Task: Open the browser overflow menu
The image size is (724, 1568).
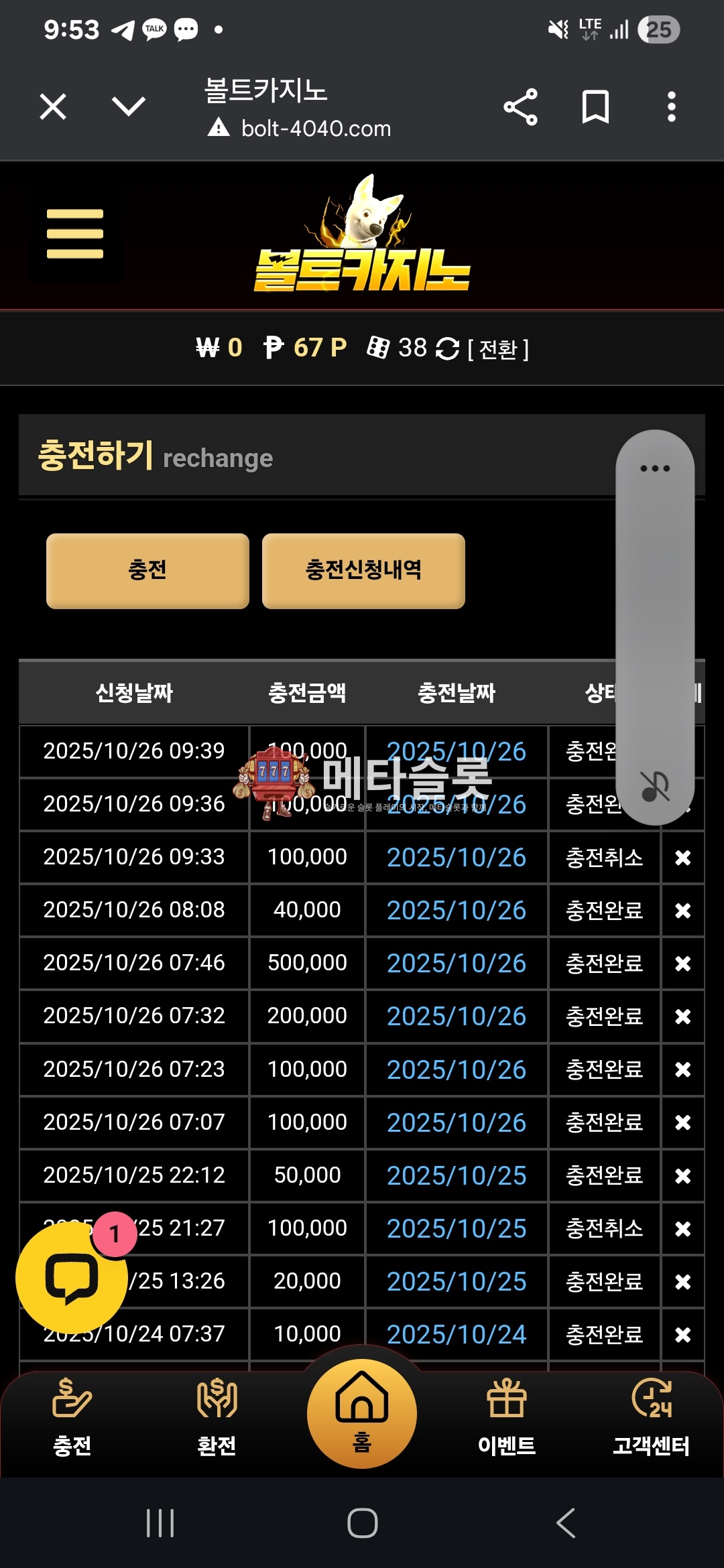Action: pyautogui.click(x=671, y=107)
